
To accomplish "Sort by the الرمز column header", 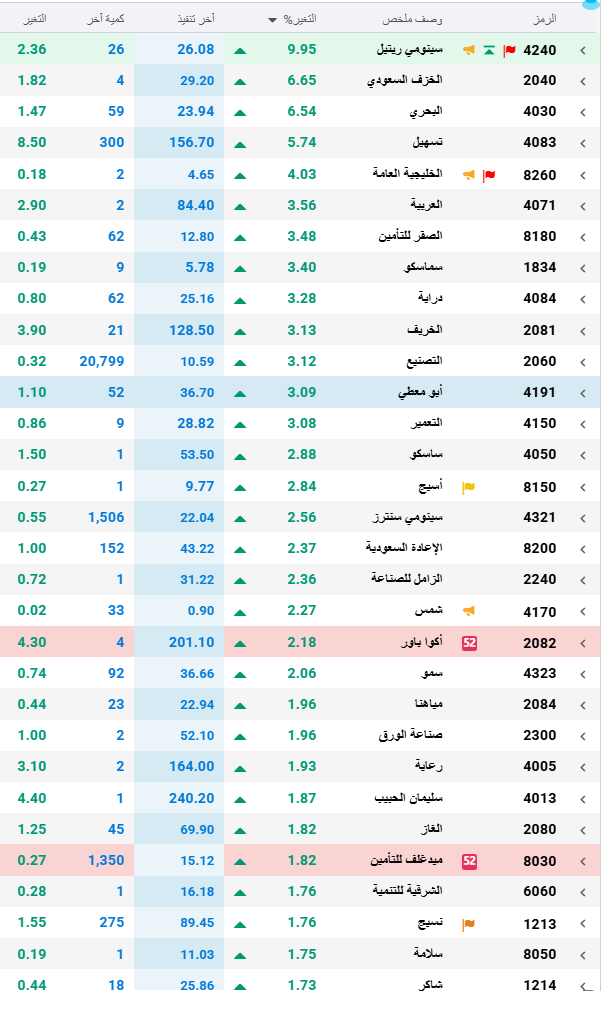I will [x=544, y=19].
